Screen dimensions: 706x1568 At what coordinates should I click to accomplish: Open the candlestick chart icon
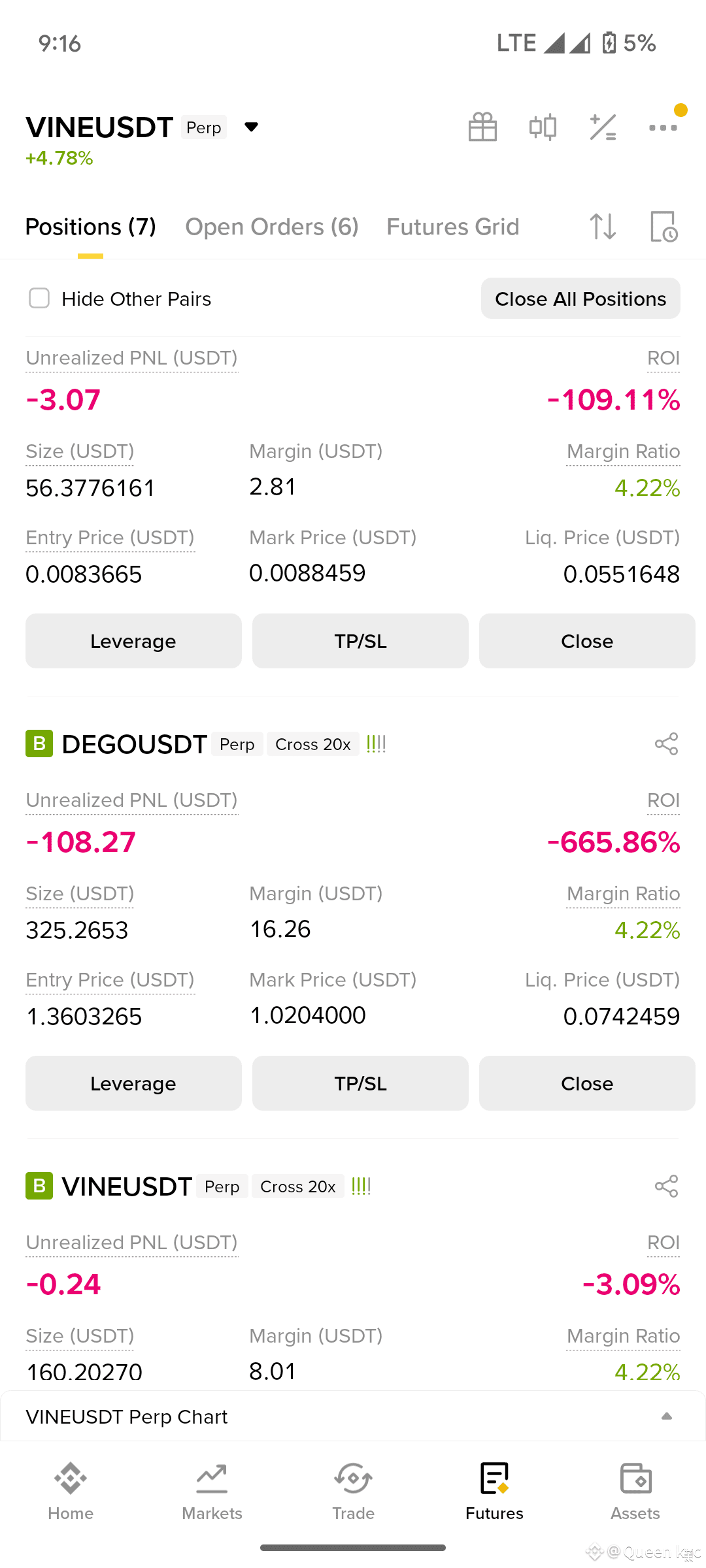click(x=543, y=127)
